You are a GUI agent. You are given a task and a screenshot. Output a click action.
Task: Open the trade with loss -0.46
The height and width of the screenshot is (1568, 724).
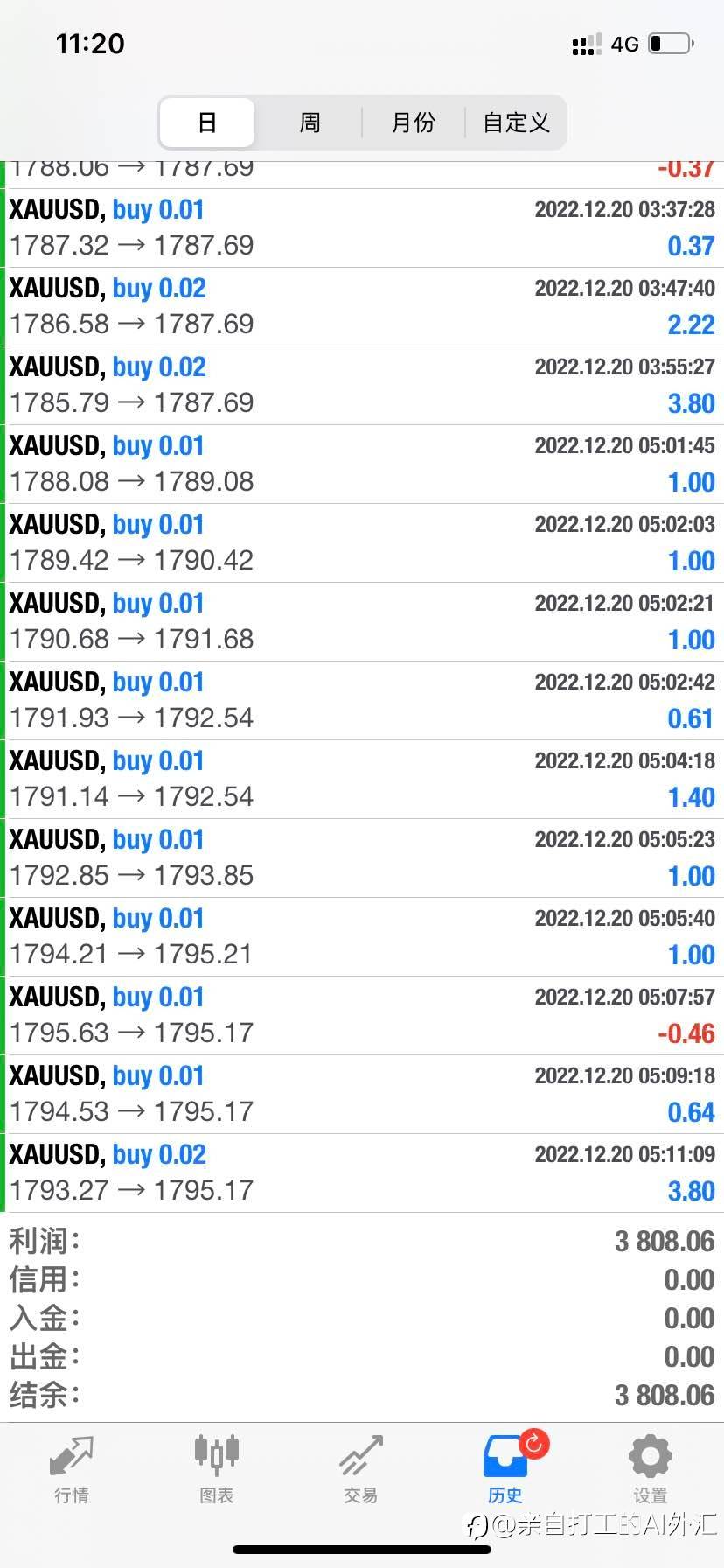click(362, 1016)
